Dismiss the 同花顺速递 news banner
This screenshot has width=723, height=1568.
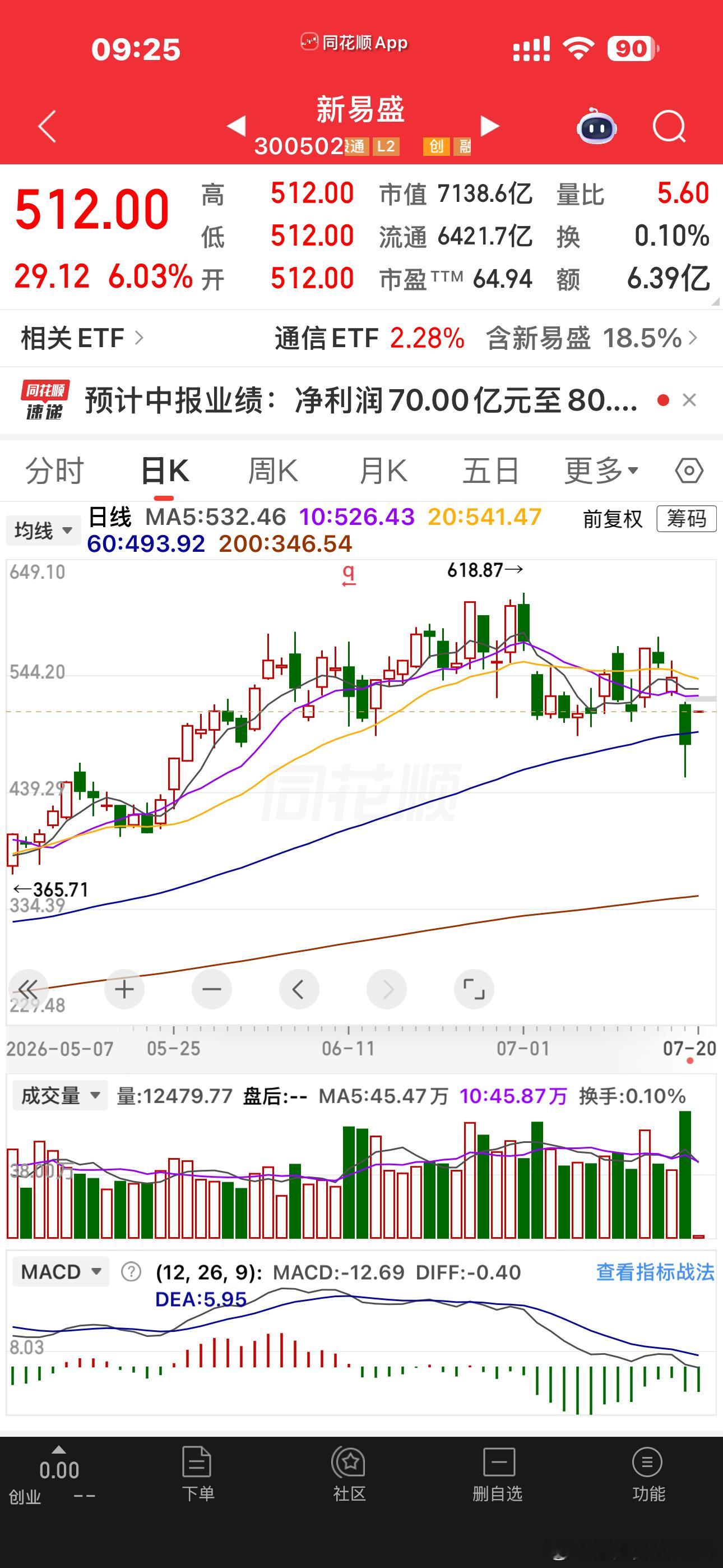point(689,400)
